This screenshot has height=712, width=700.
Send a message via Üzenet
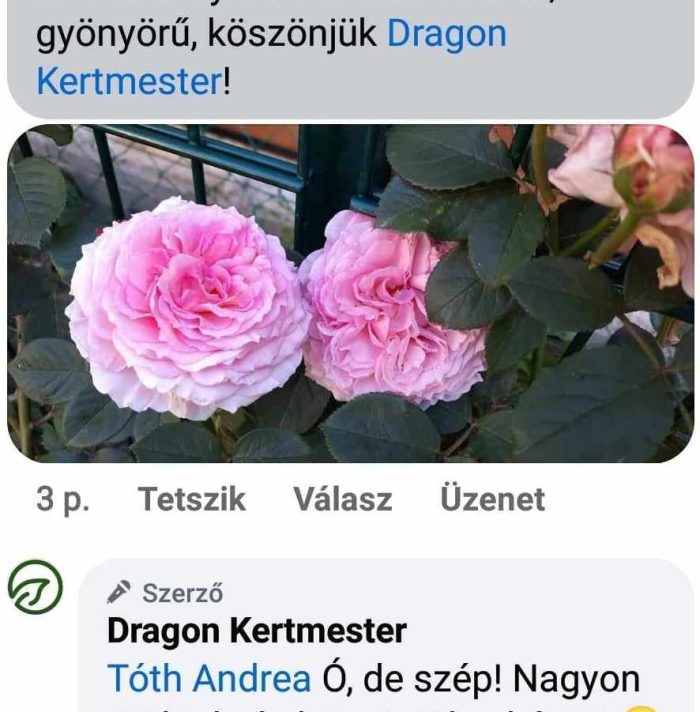[x=492, y=499]
